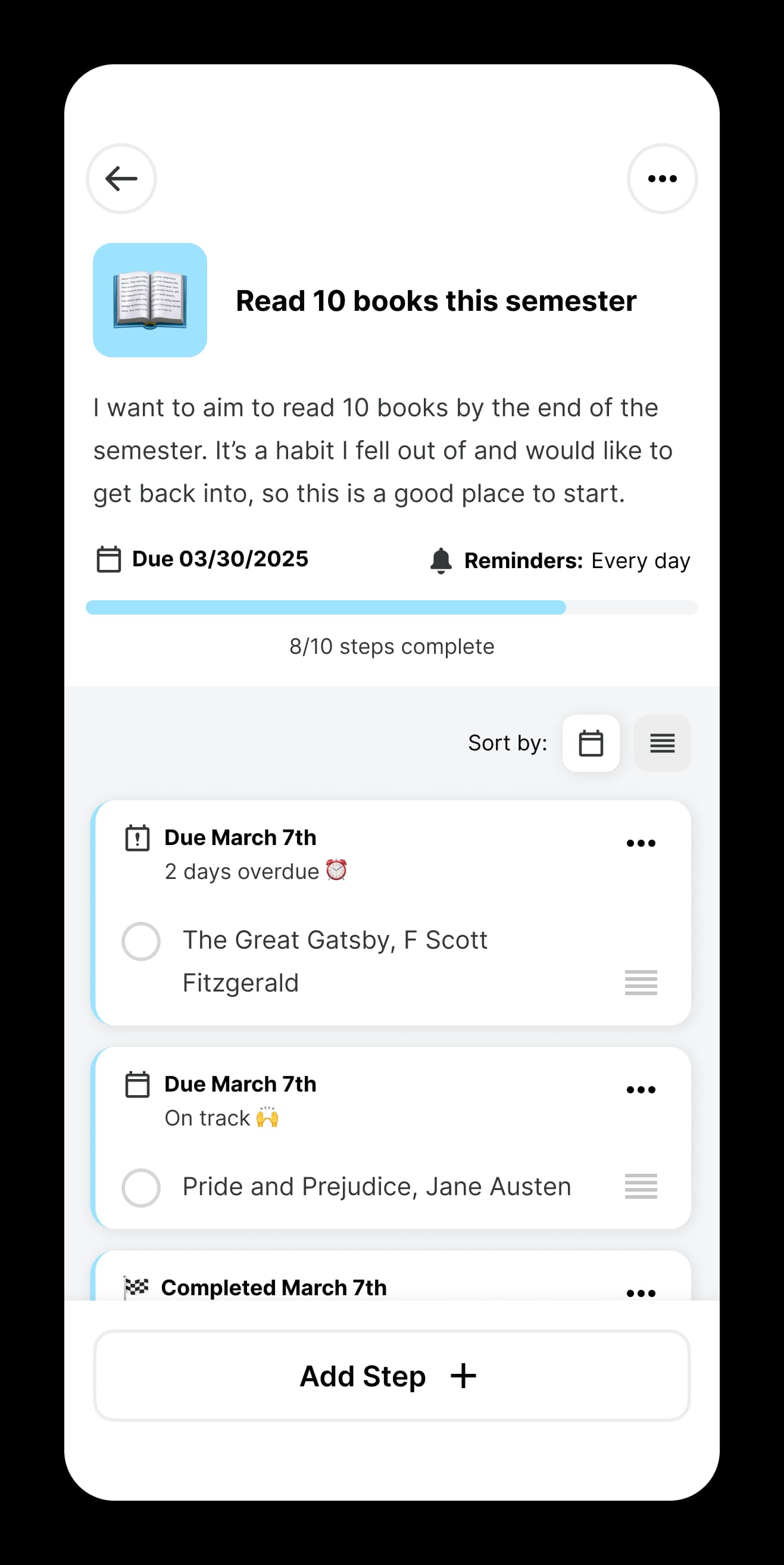Sort steps by custom order using list icon

coord(661,743)
